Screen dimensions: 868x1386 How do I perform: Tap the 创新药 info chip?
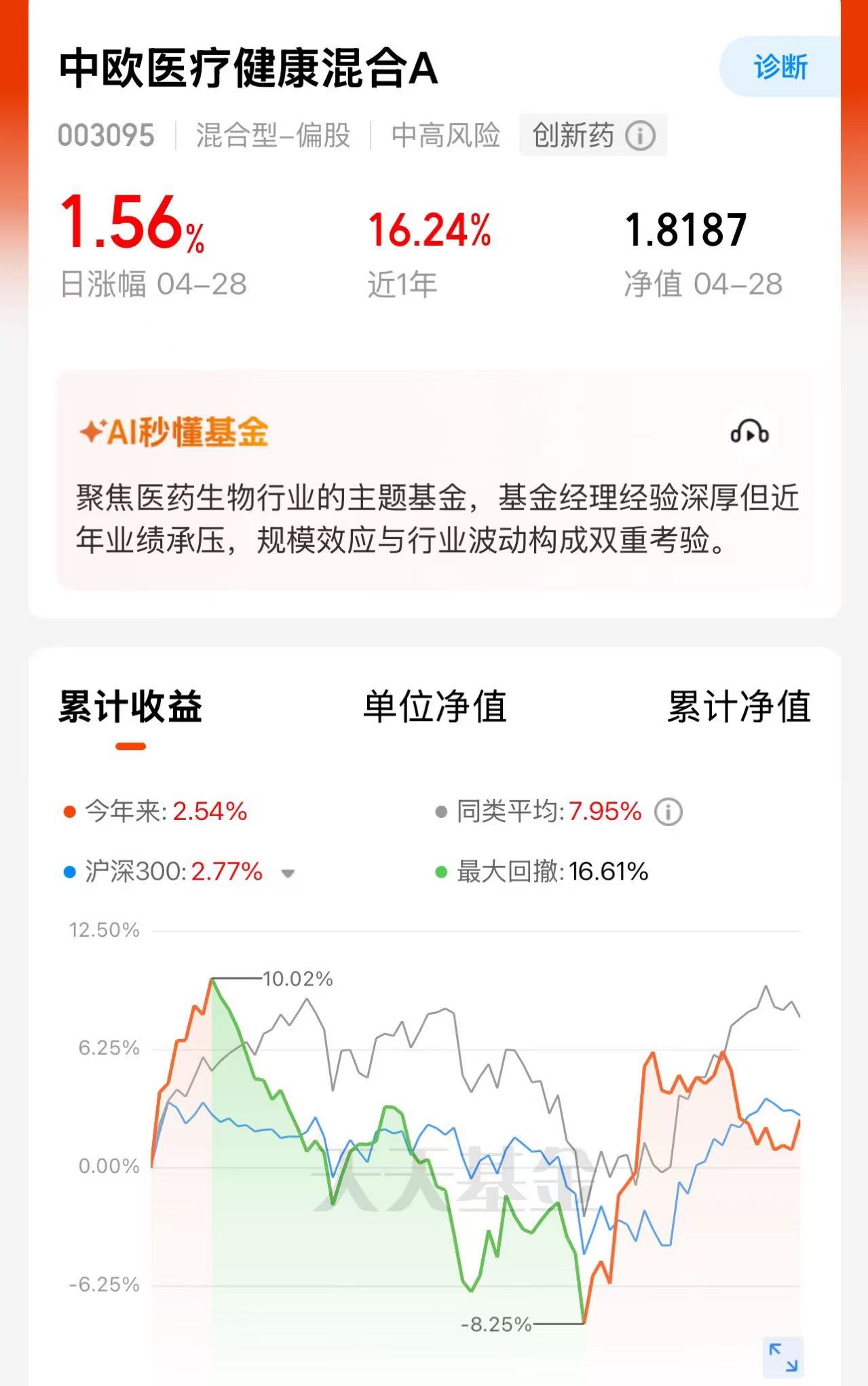point(592,135)
